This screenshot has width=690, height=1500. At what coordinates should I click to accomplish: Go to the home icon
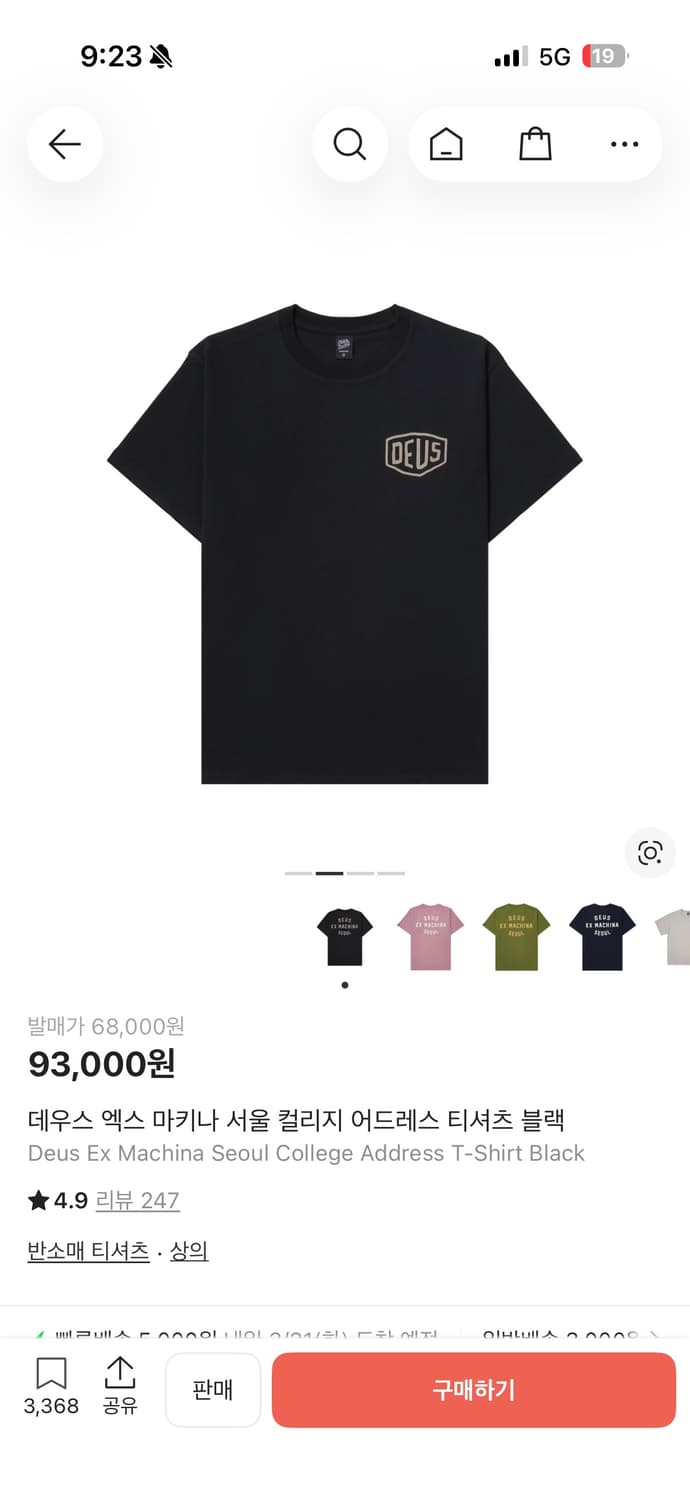tap(446, 145)
